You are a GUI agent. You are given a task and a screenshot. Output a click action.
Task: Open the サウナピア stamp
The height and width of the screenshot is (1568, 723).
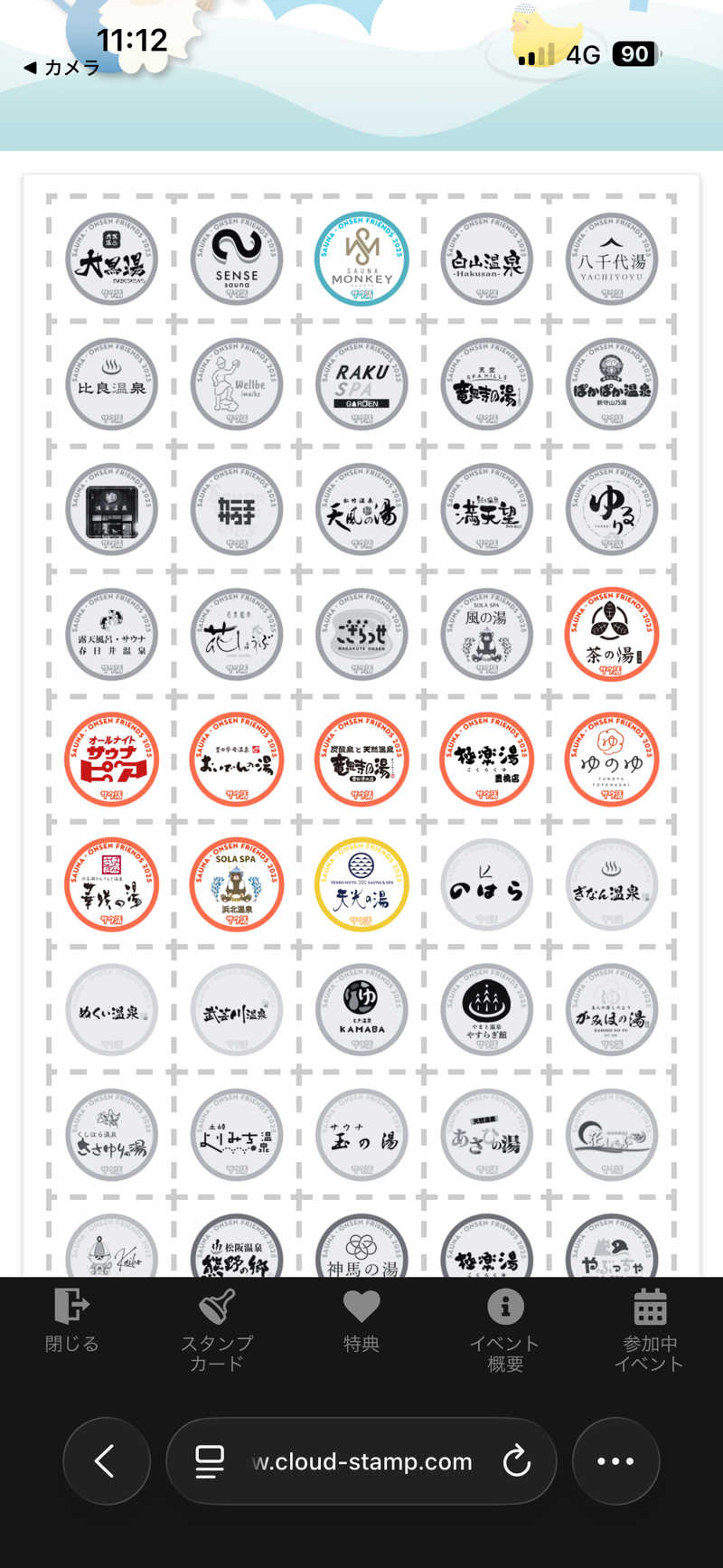[x=111, y=760]
